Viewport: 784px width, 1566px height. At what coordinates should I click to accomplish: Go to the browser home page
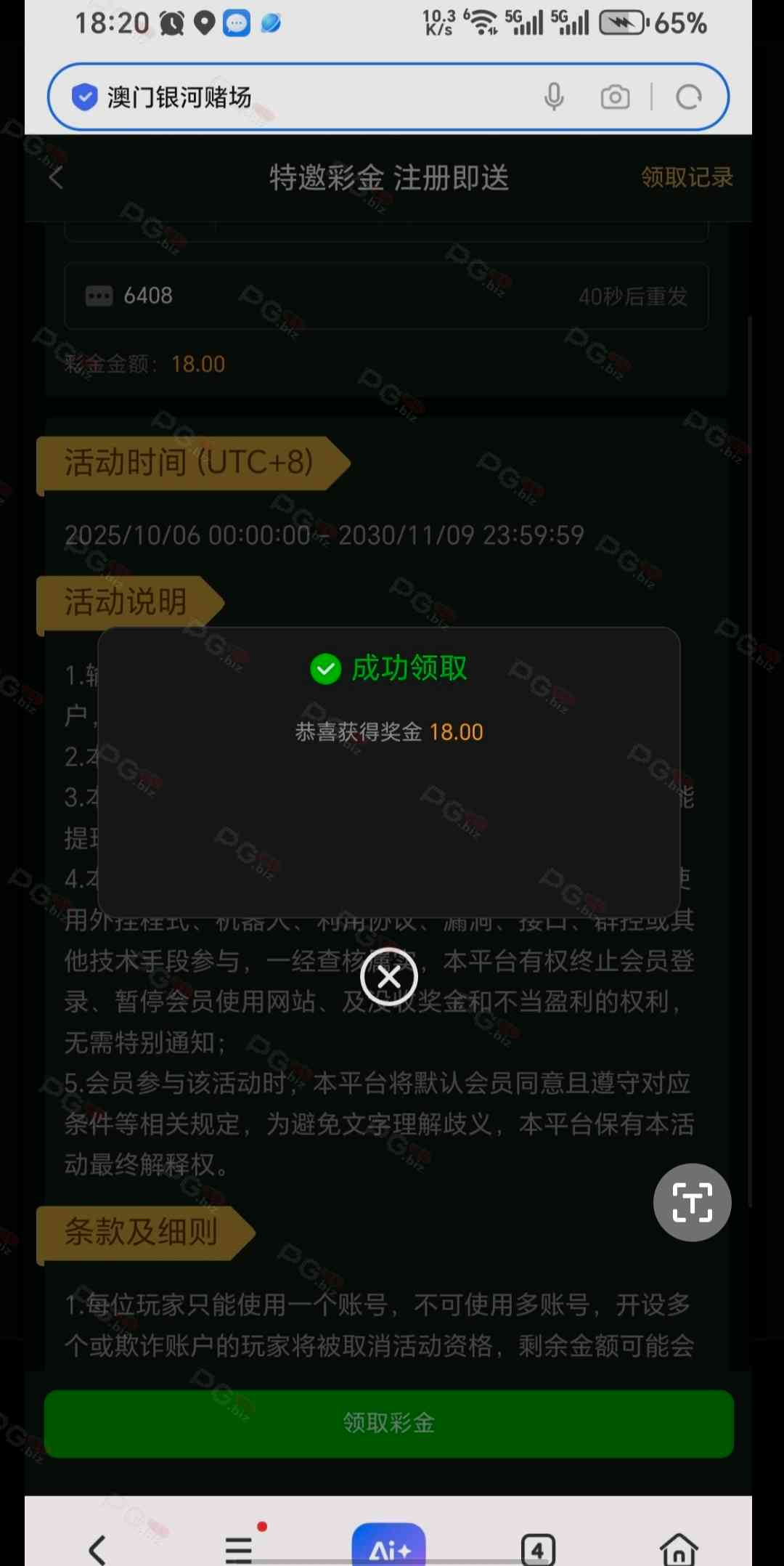[x=679, y=1549]
